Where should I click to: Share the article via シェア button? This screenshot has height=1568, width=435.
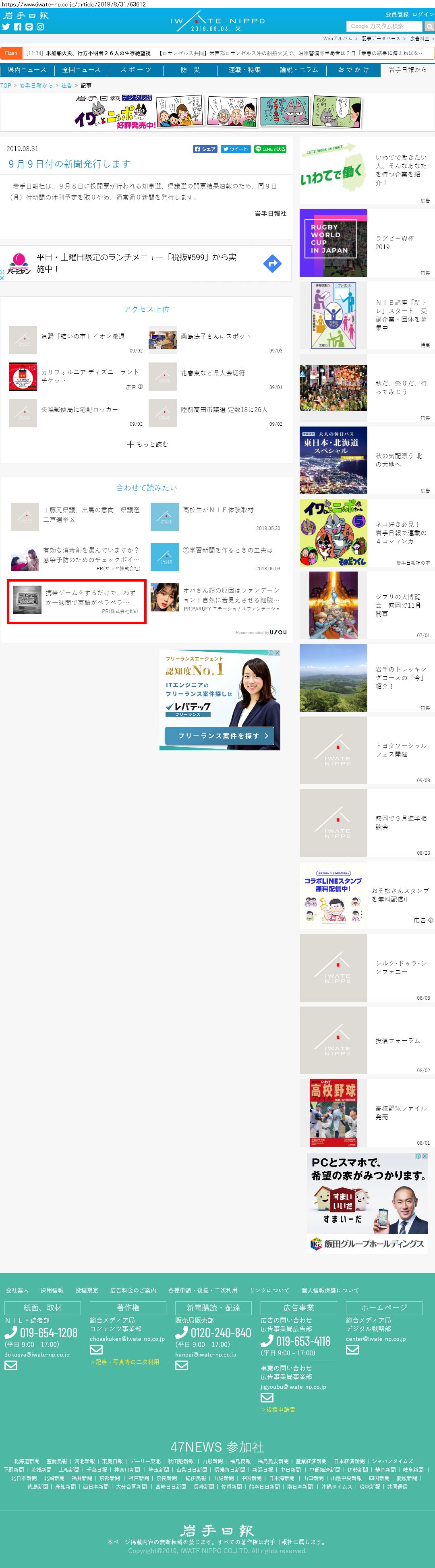point(205,149)
